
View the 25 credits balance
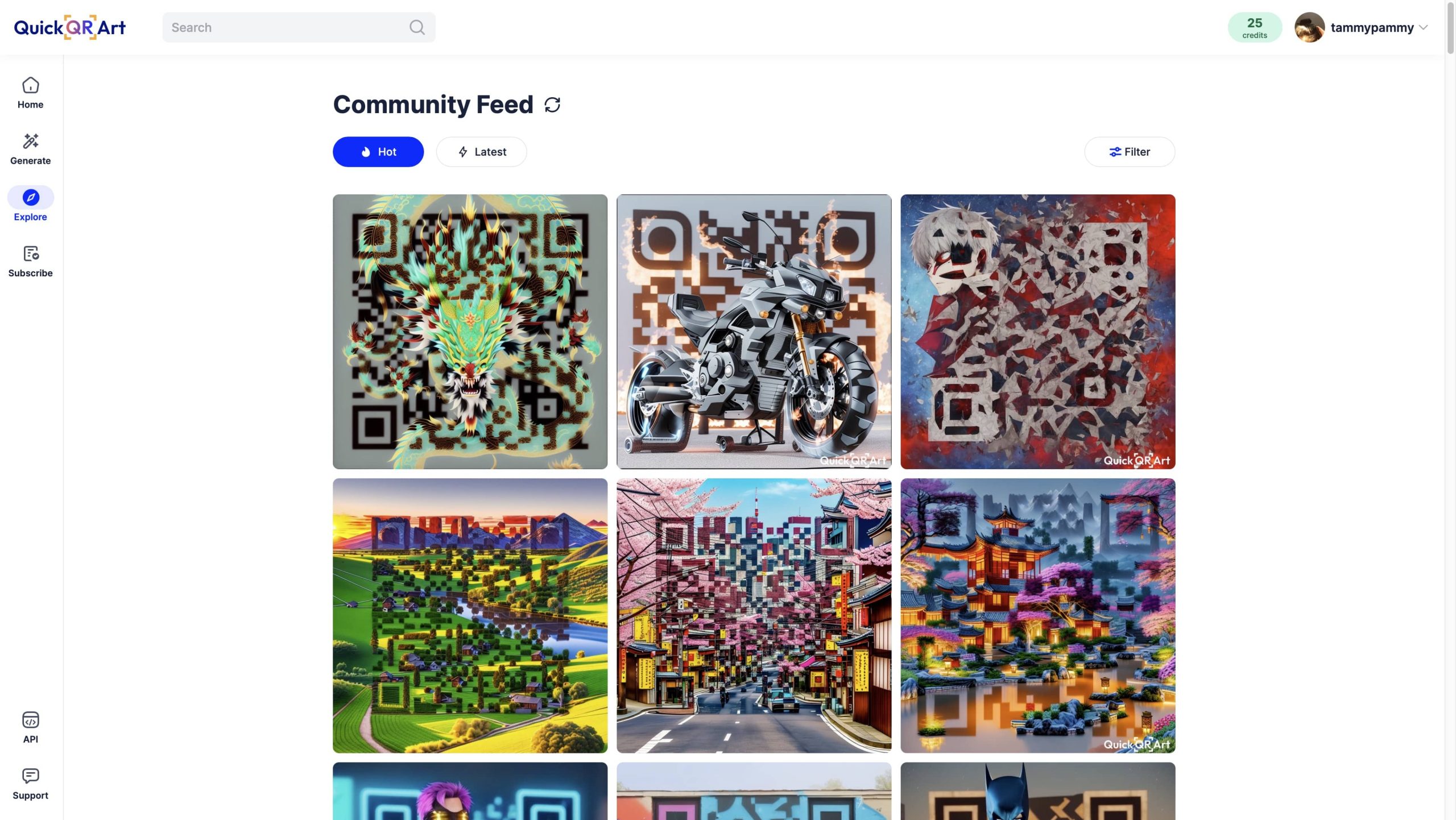[x=1254, y=27]
